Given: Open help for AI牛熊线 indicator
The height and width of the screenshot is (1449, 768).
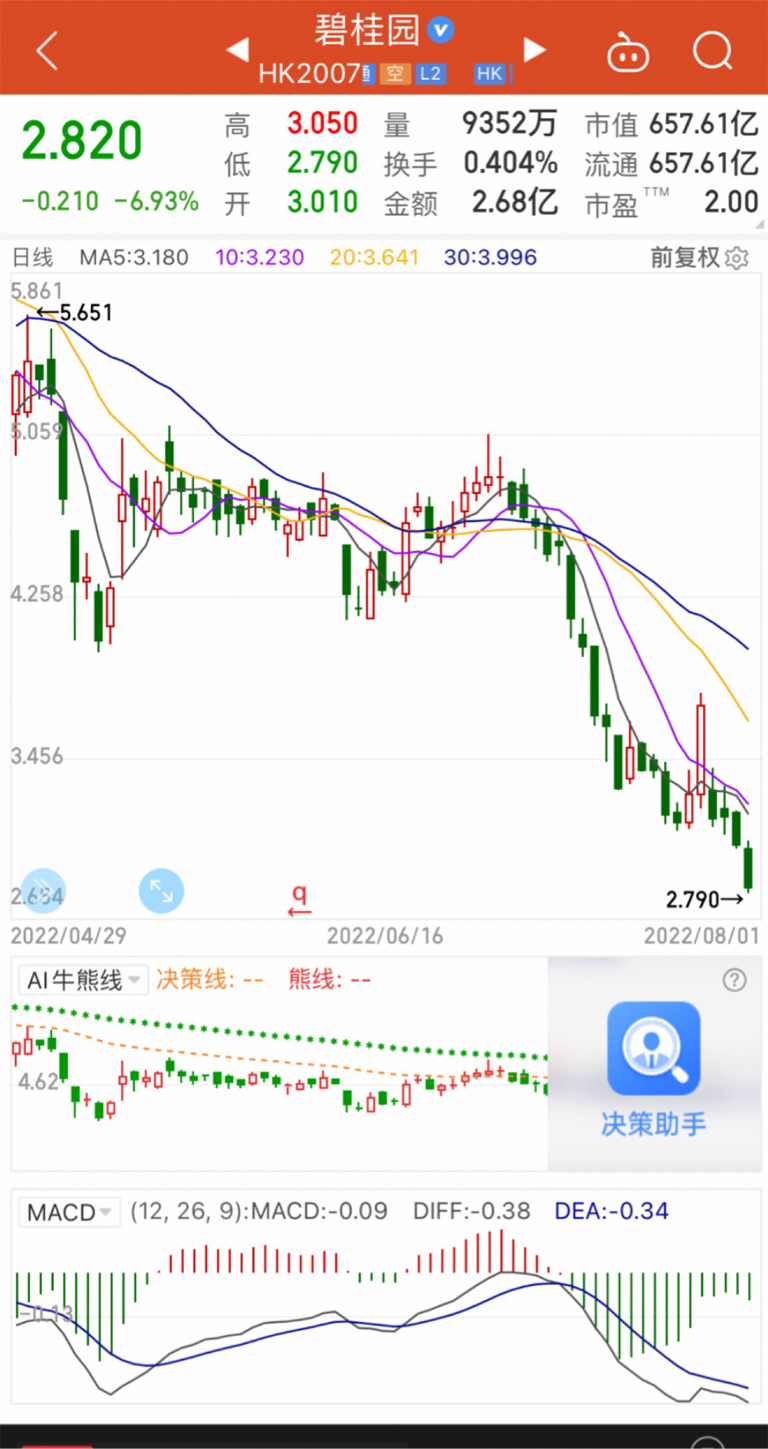Looking at the screenshot, I should click(x=734, y=979).
